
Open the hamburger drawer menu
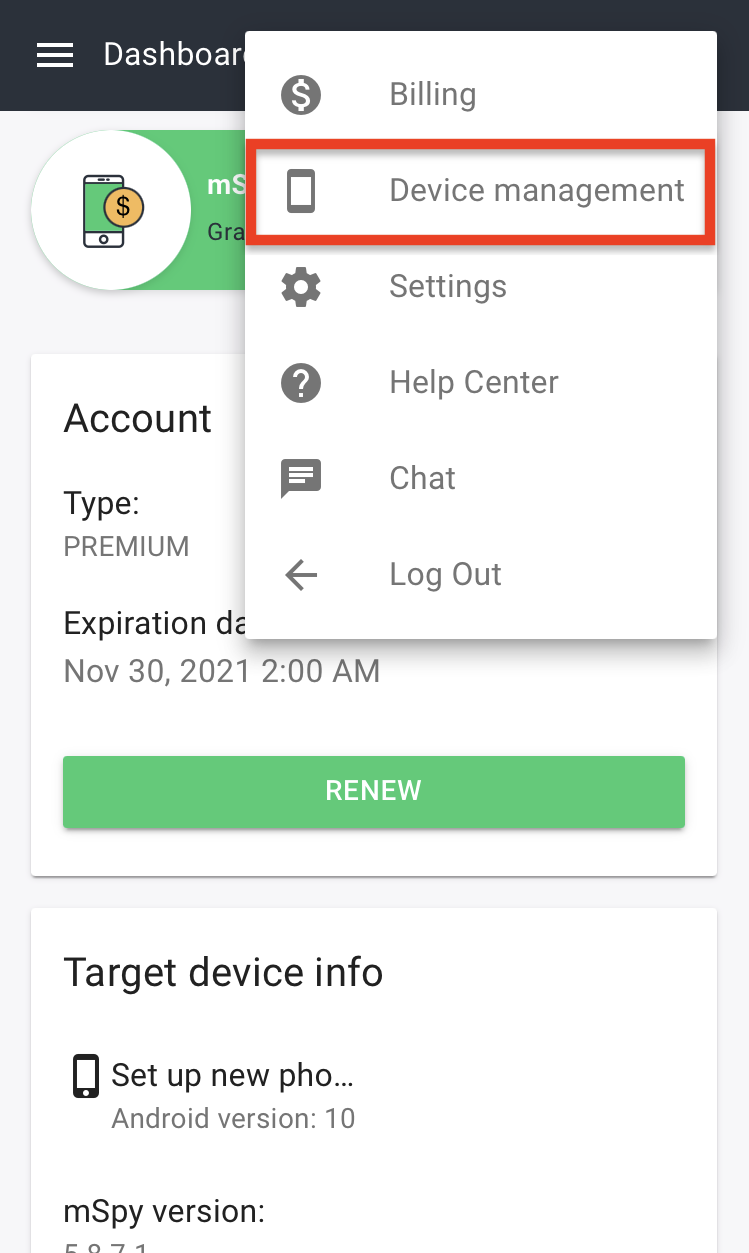coord(55,55)
